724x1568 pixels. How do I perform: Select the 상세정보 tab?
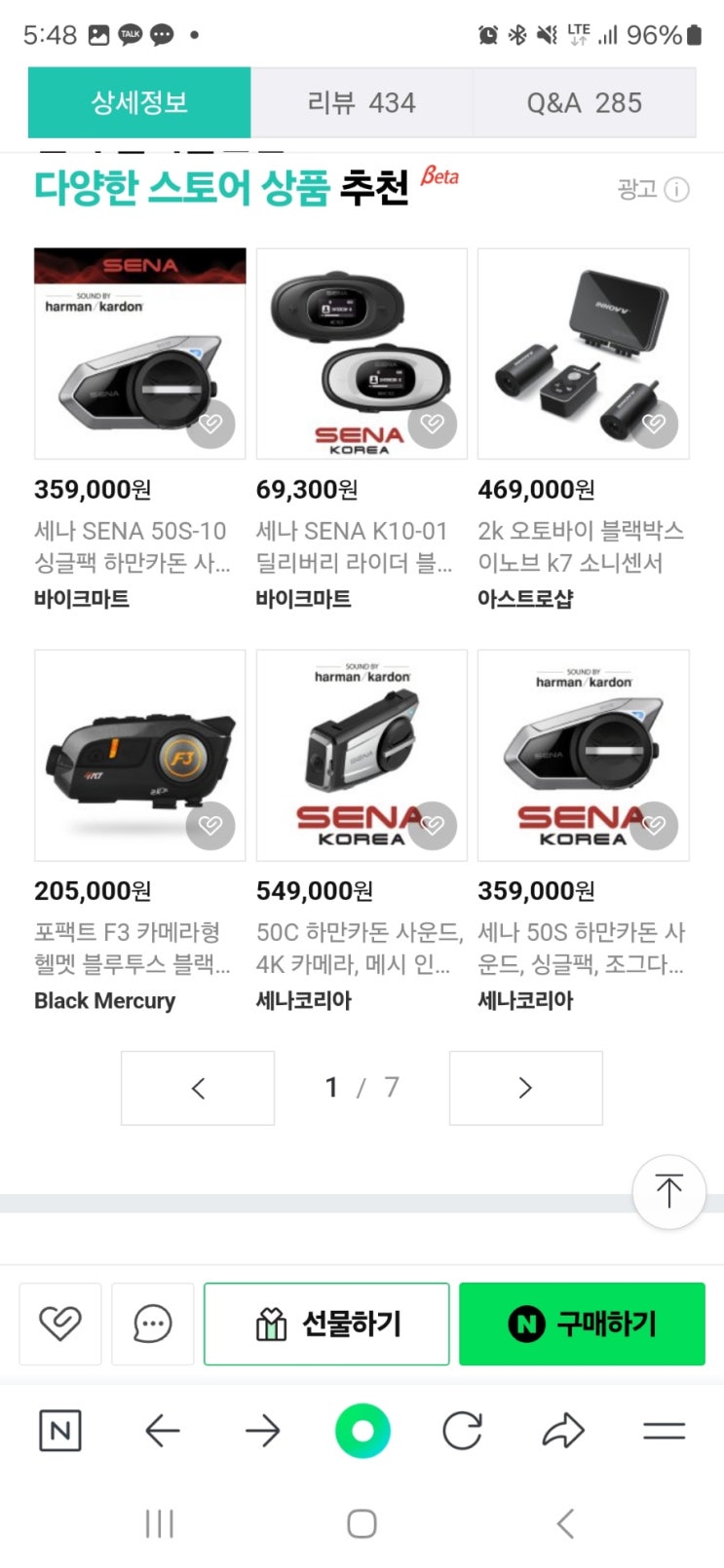(139, 102)
